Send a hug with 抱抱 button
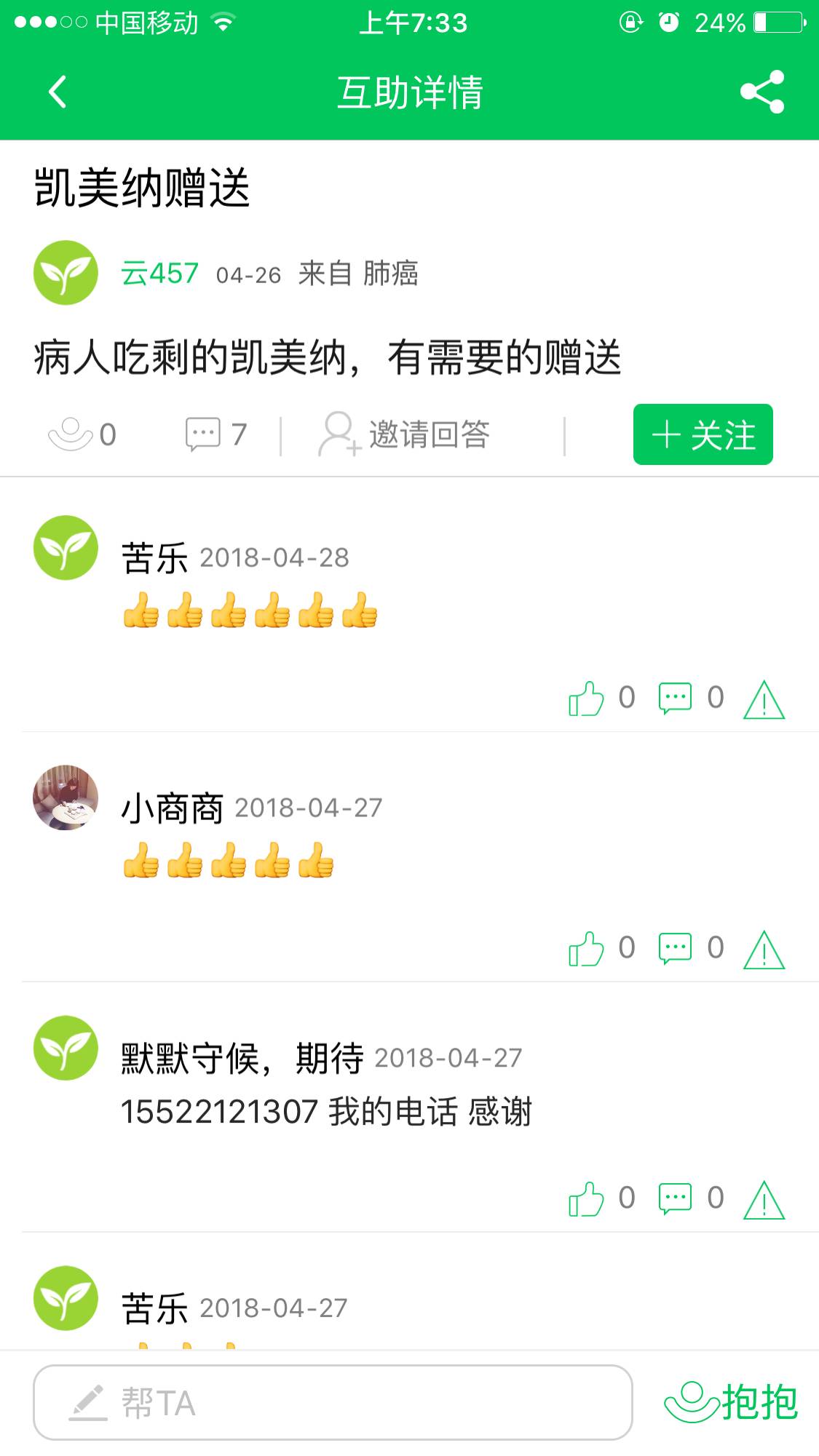This screenshot has height=1456, width=819. click(732, 1402)
